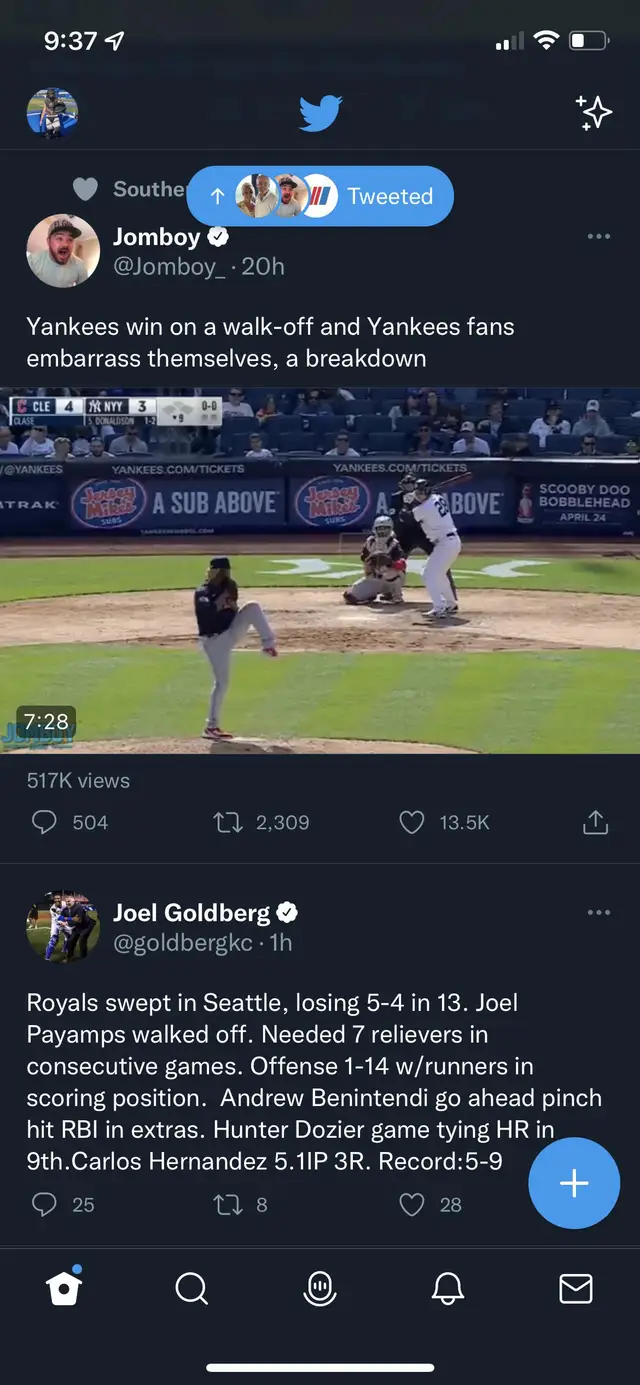This screenshot has height=1385, width=640.
Task: Open Joel Goldberg's profile picture
Action: [x=63, y=927]
